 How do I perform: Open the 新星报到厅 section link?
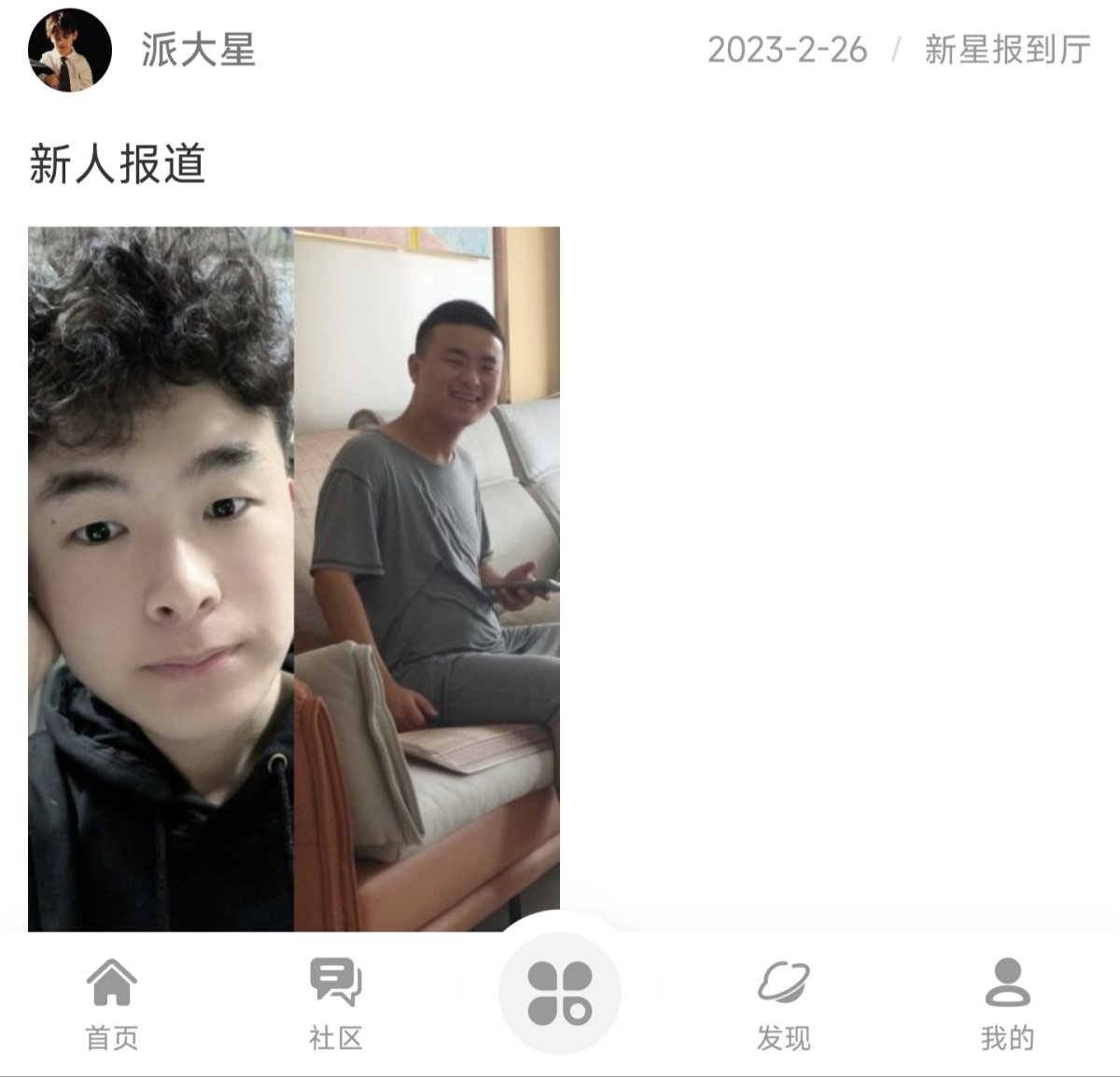click(x=1007, y=50)
